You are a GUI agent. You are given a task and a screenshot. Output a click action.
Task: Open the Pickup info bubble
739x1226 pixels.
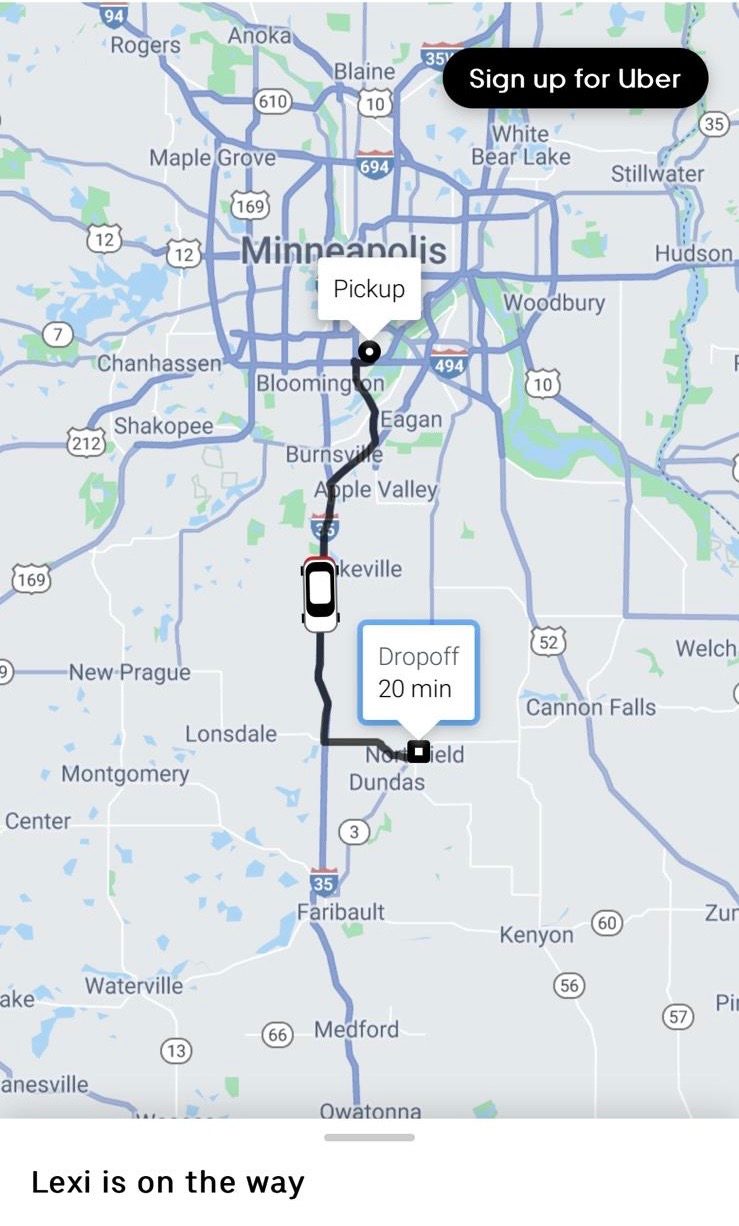point(369,290)
